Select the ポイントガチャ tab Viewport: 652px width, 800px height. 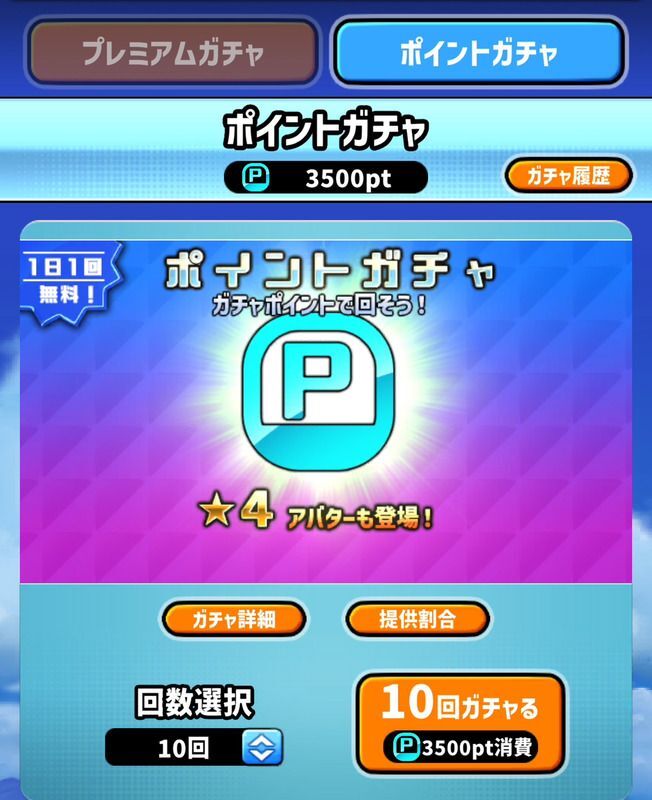coord(478,52)
